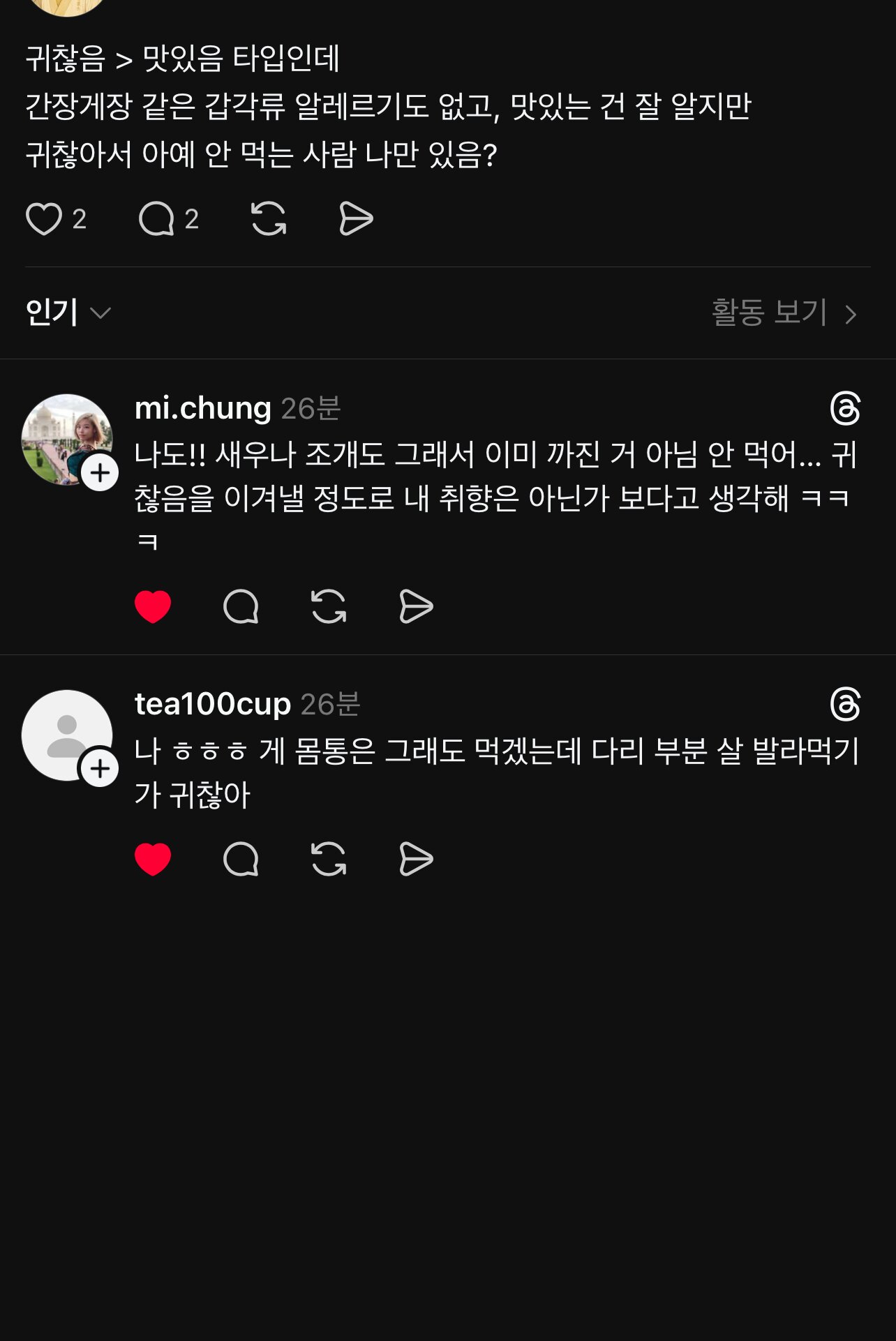Open the 인기 sort dropdown
The height and width of the screenshot is (1341, 896).
(x=68, y=313)
